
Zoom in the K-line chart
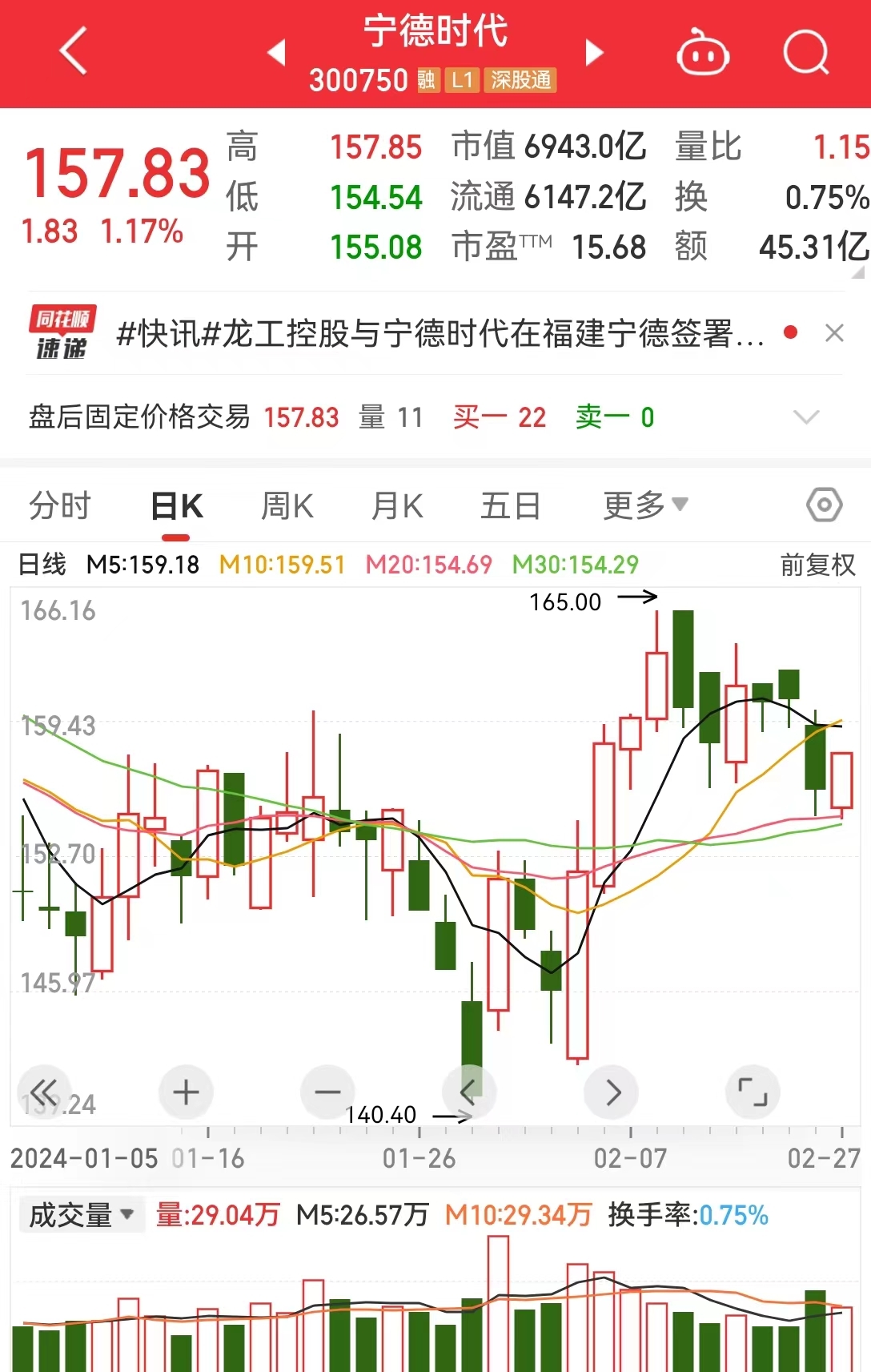186,1092
